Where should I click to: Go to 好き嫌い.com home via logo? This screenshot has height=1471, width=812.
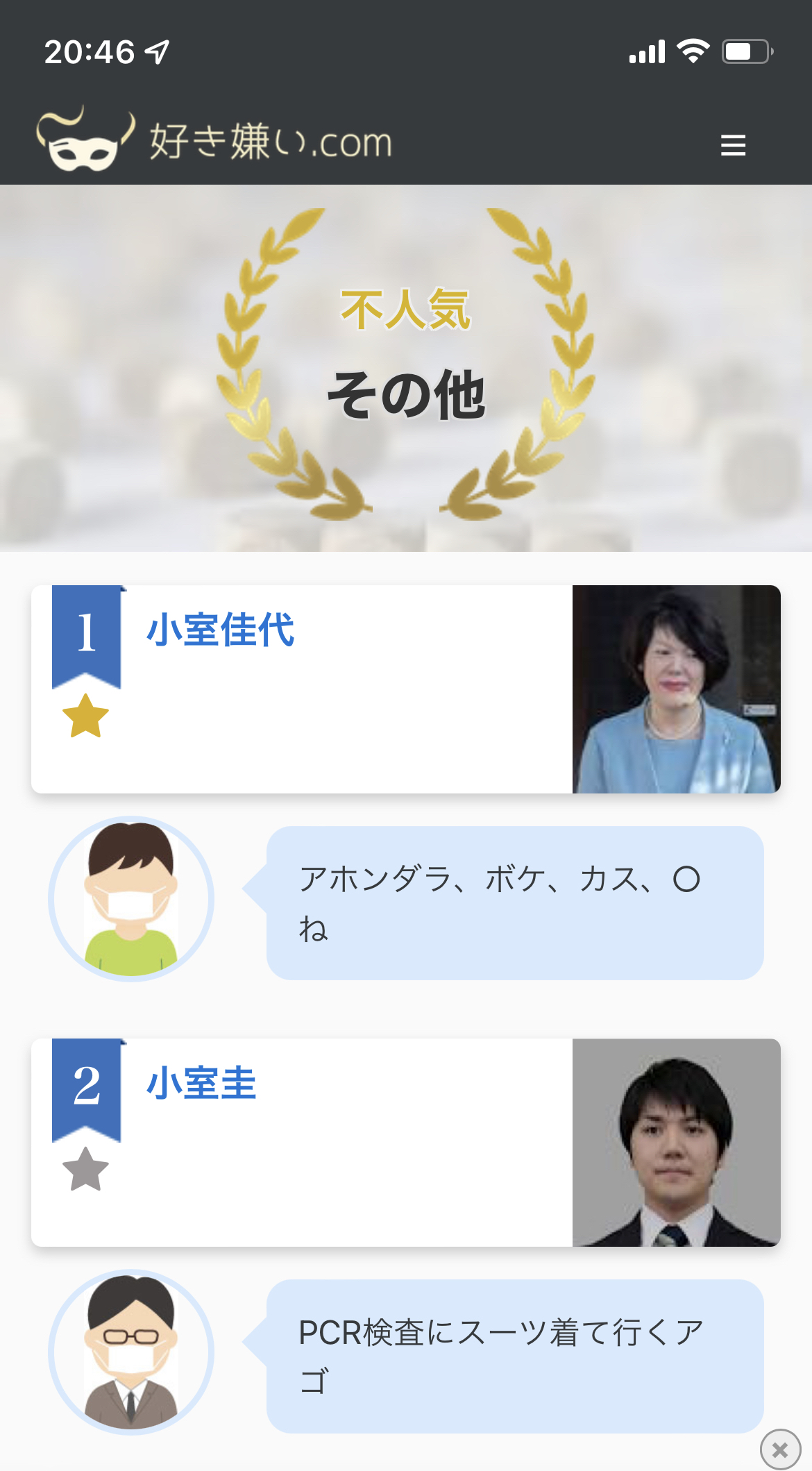coord(215,140)
